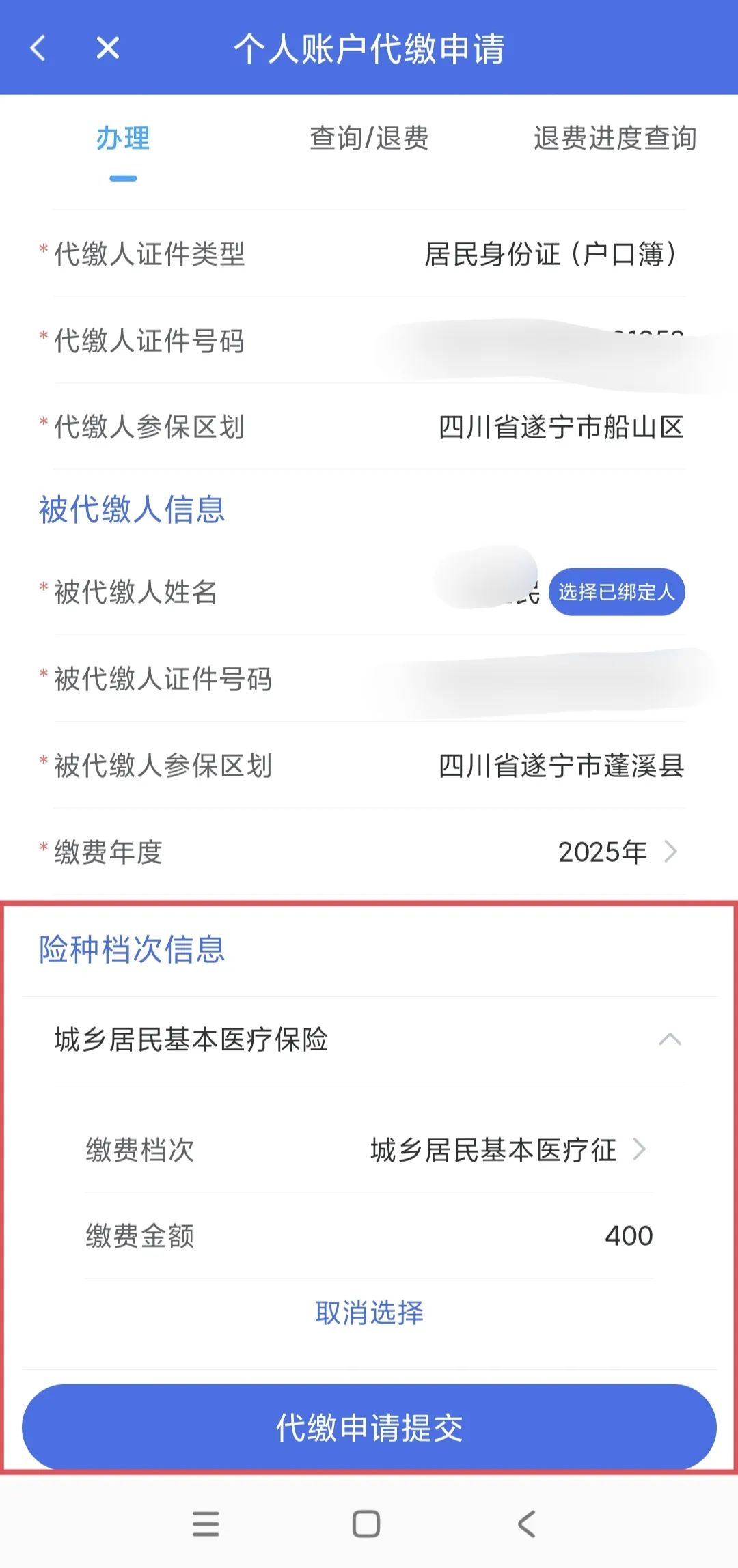
Task: Go to the system home screen
Action: [x=366, y=1523]
